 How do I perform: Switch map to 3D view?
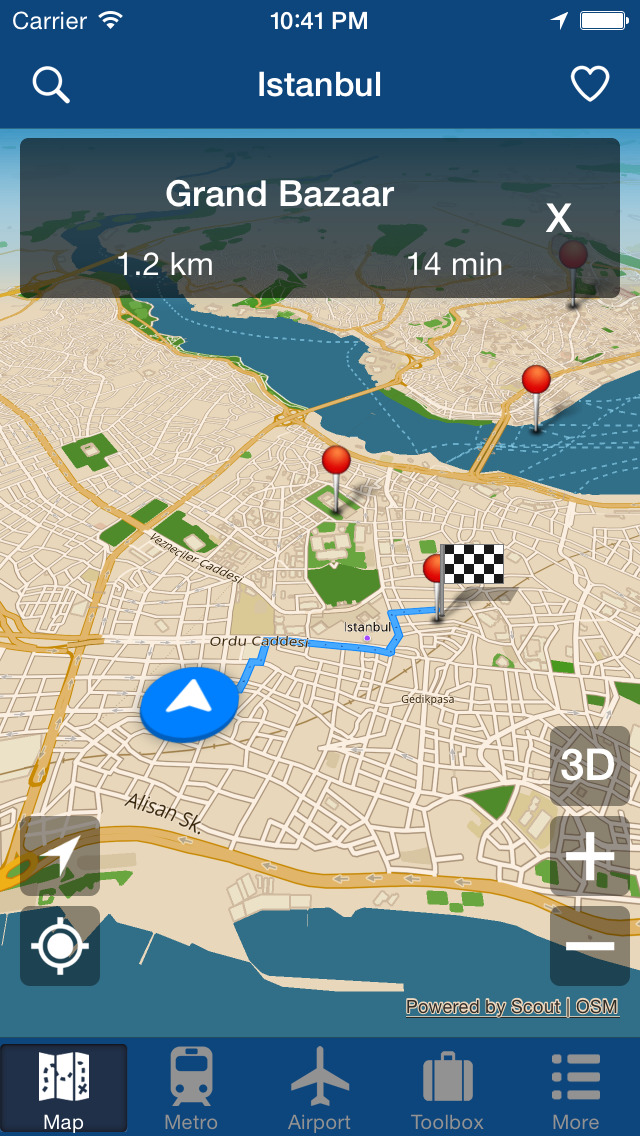pos(589,766)
